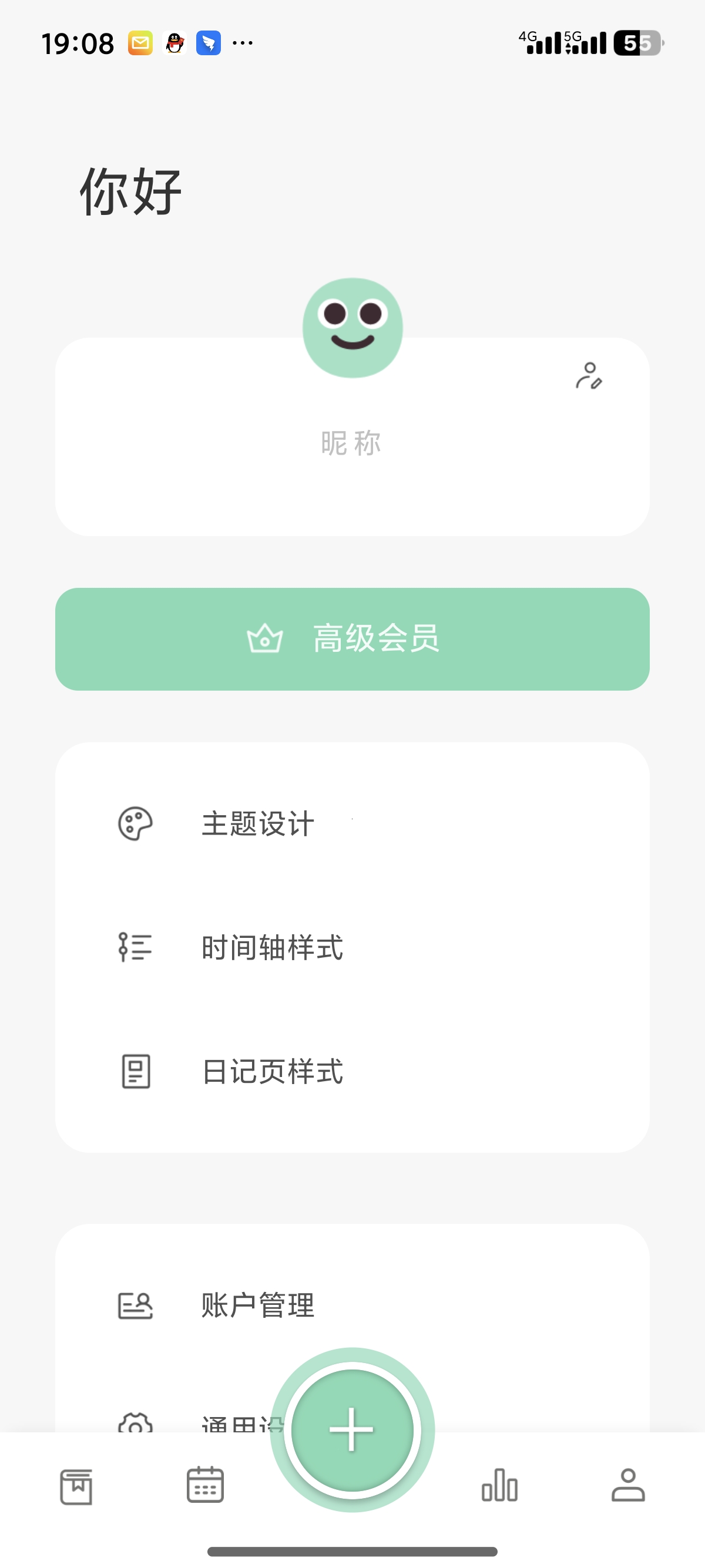Switch to the diary archive tab
Image resolution: width=705 pixels, height=1568 pixels.
(77, 1486)
